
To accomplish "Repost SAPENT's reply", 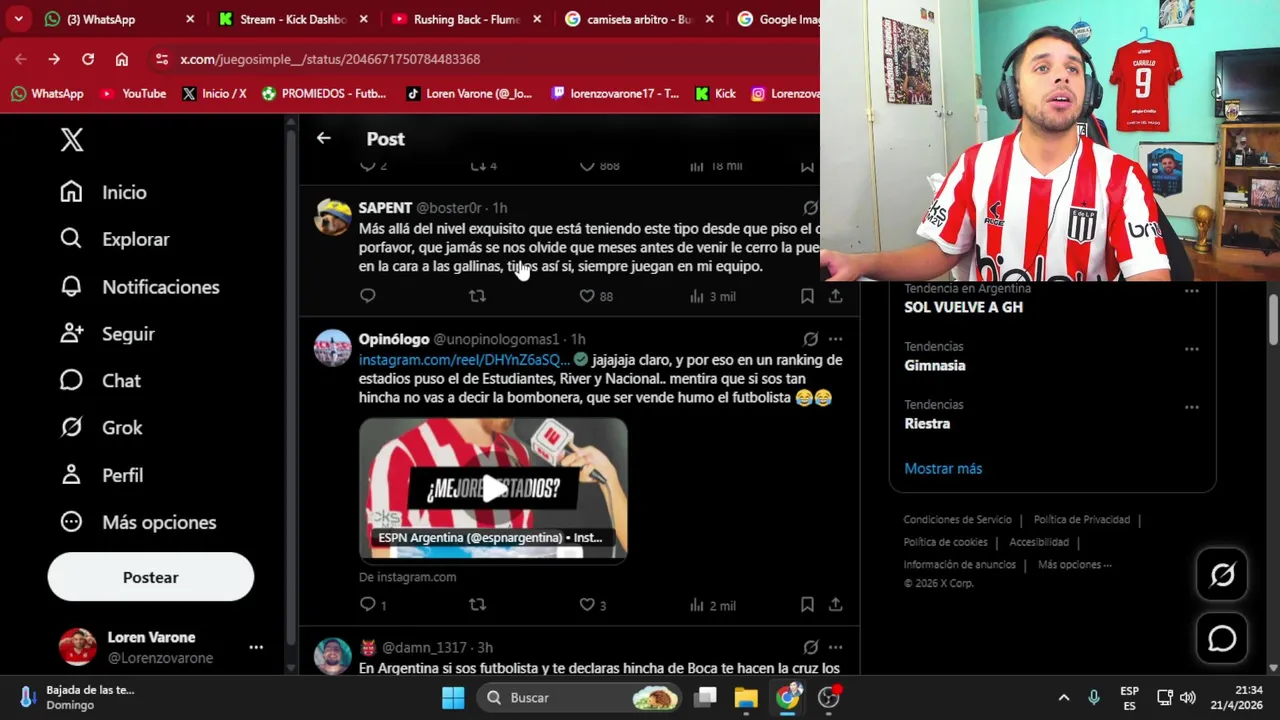I will (x=477, y=296).
